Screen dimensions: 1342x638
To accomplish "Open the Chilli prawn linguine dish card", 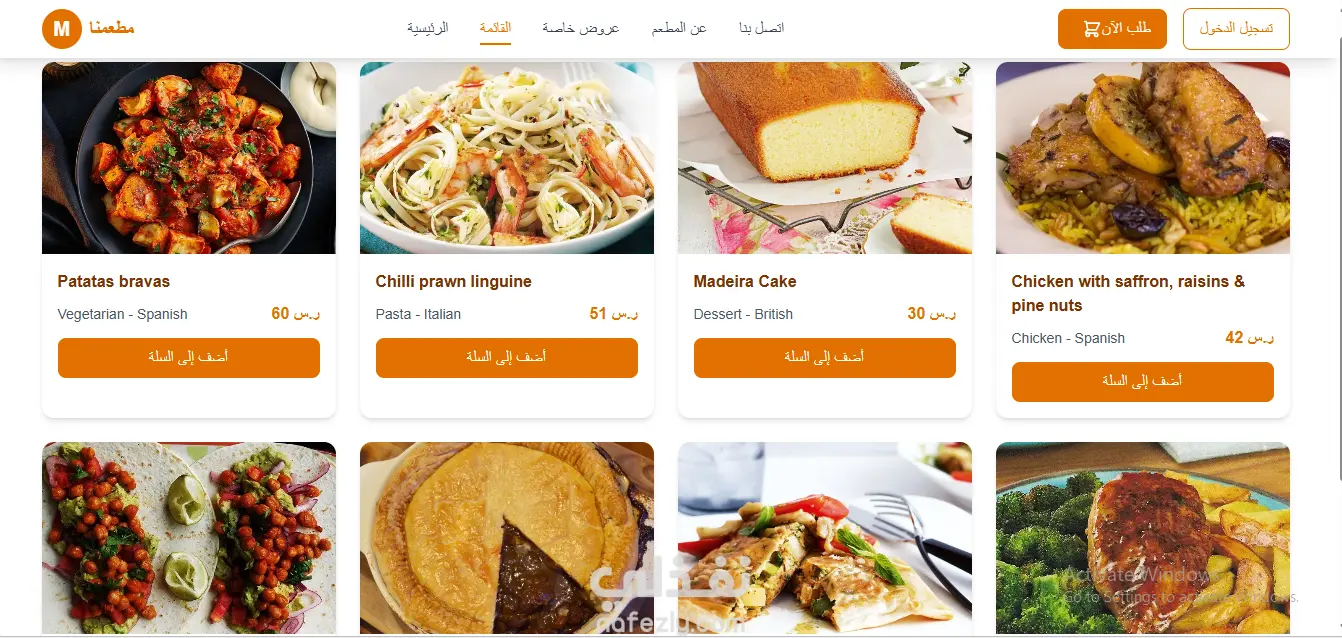I will [x=506, y=158].
